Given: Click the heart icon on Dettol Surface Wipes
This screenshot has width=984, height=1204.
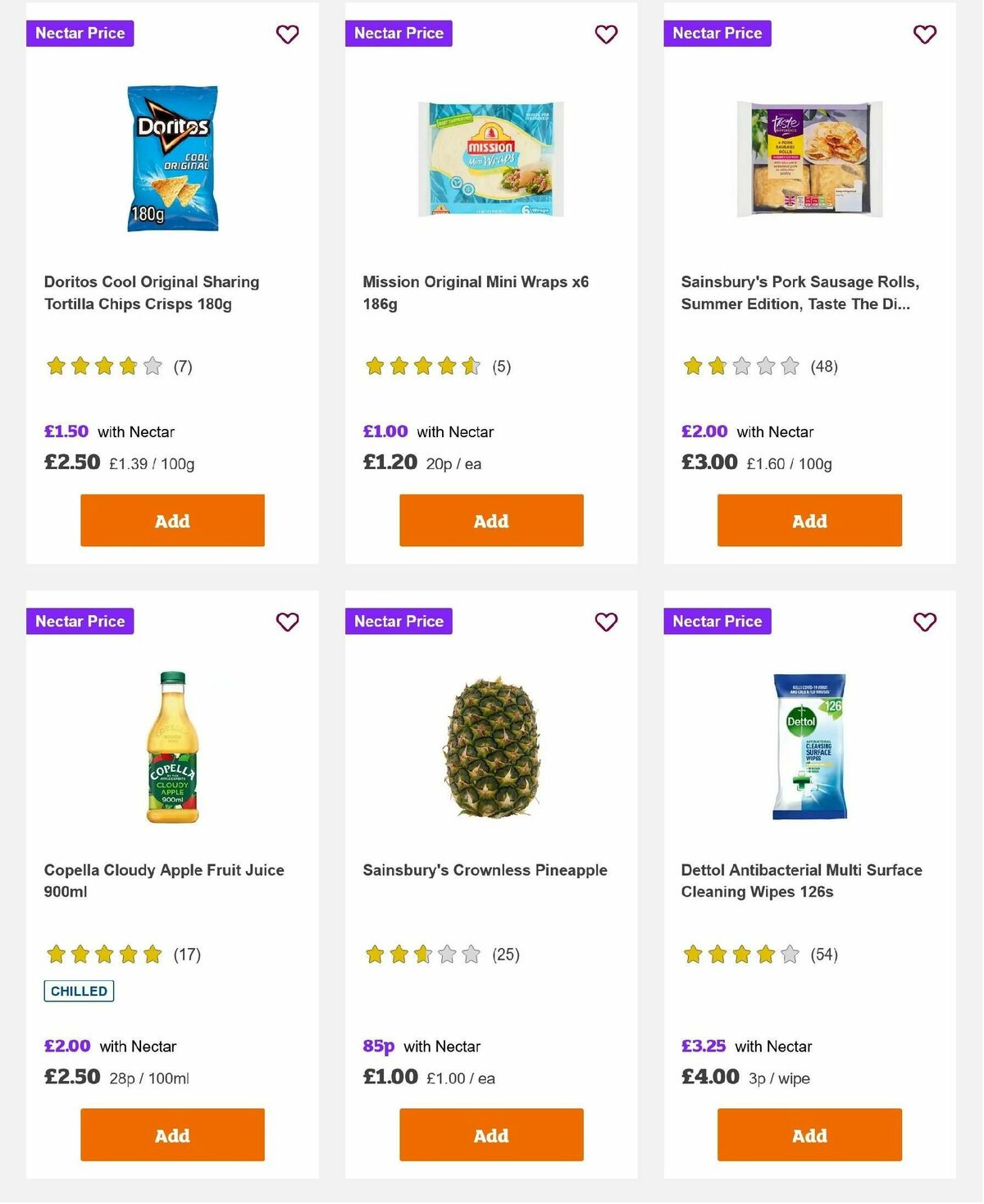Looking at the screenshot, I should [x=925, y=623].
